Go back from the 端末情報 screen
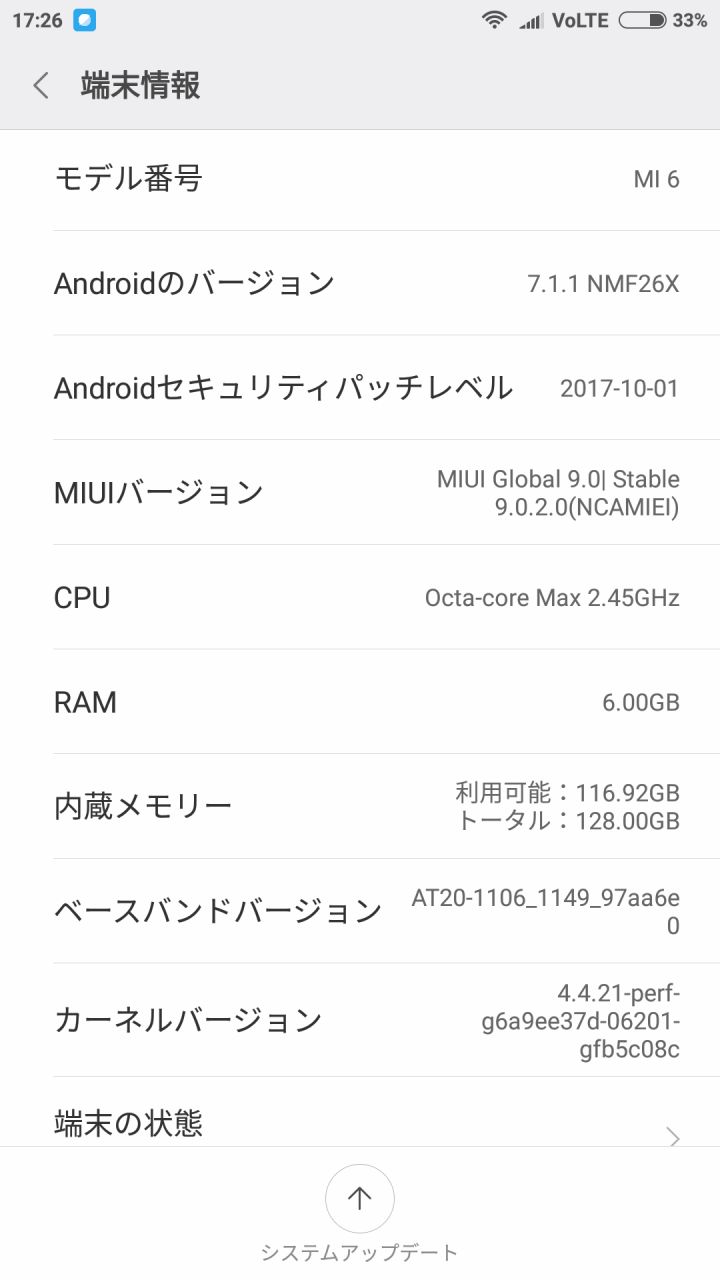Viewport: 720px width, 1280px height. pos(41,86)
